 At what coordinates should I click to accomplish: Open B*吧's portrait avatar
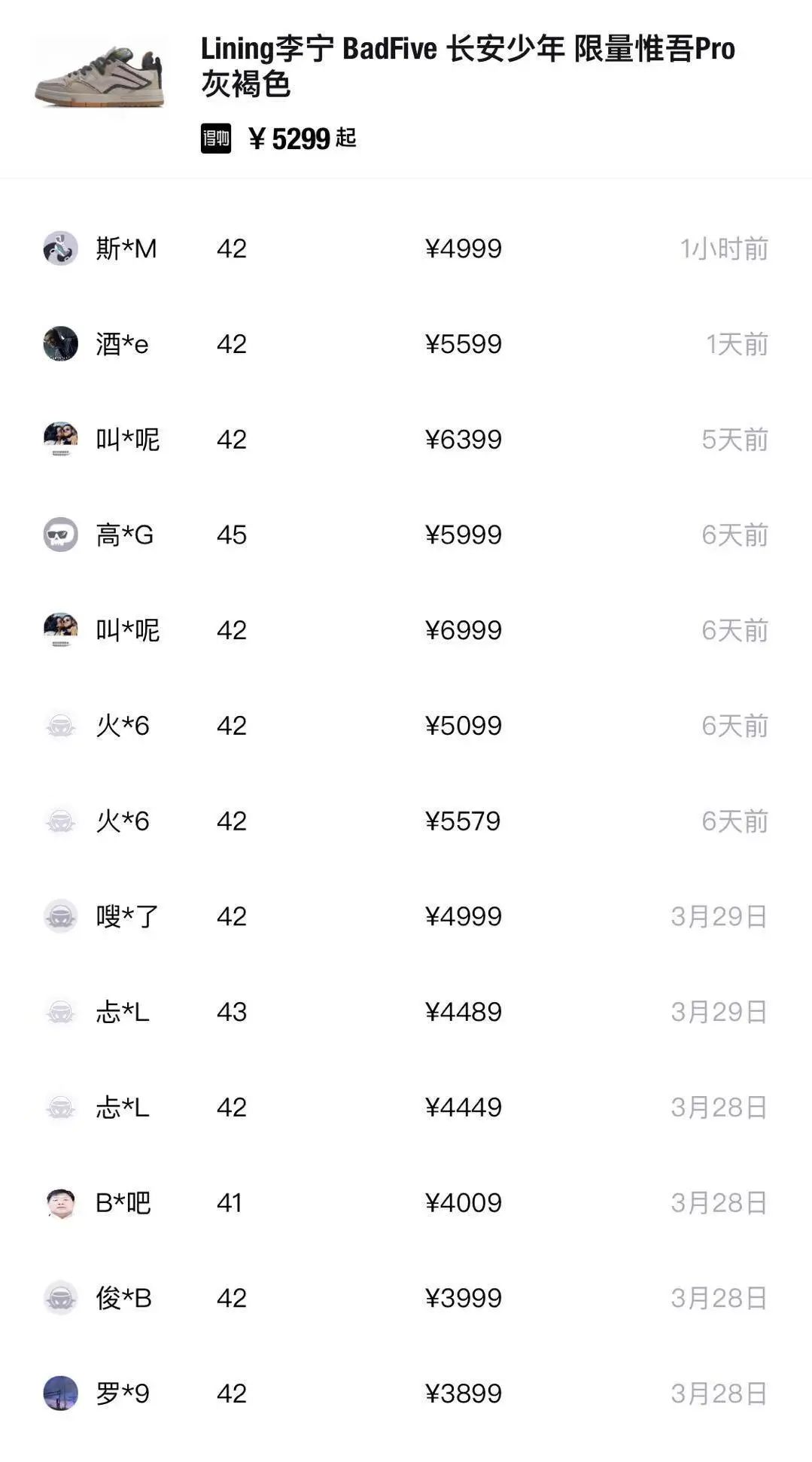[x=62, y=1202]
